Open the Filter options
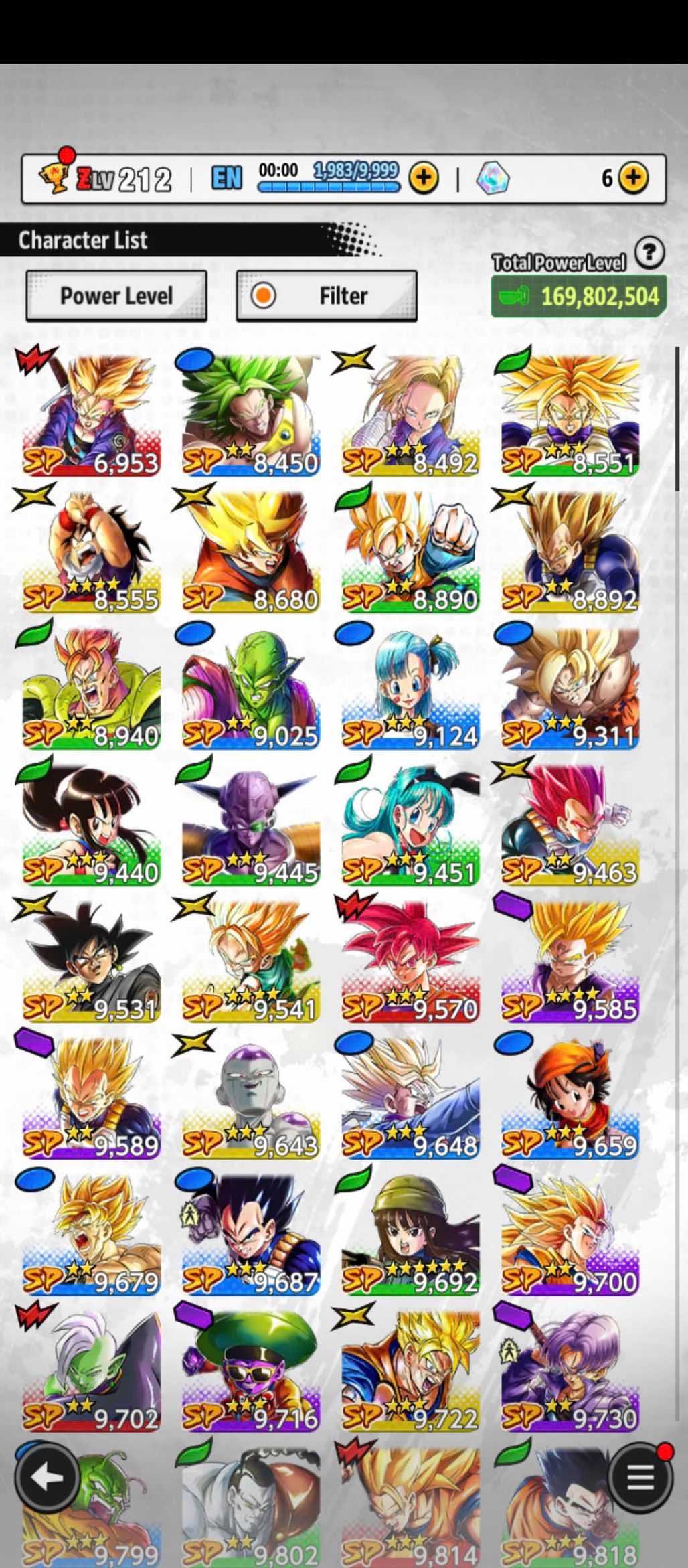 pyautogui.click(x=327, y=296)
